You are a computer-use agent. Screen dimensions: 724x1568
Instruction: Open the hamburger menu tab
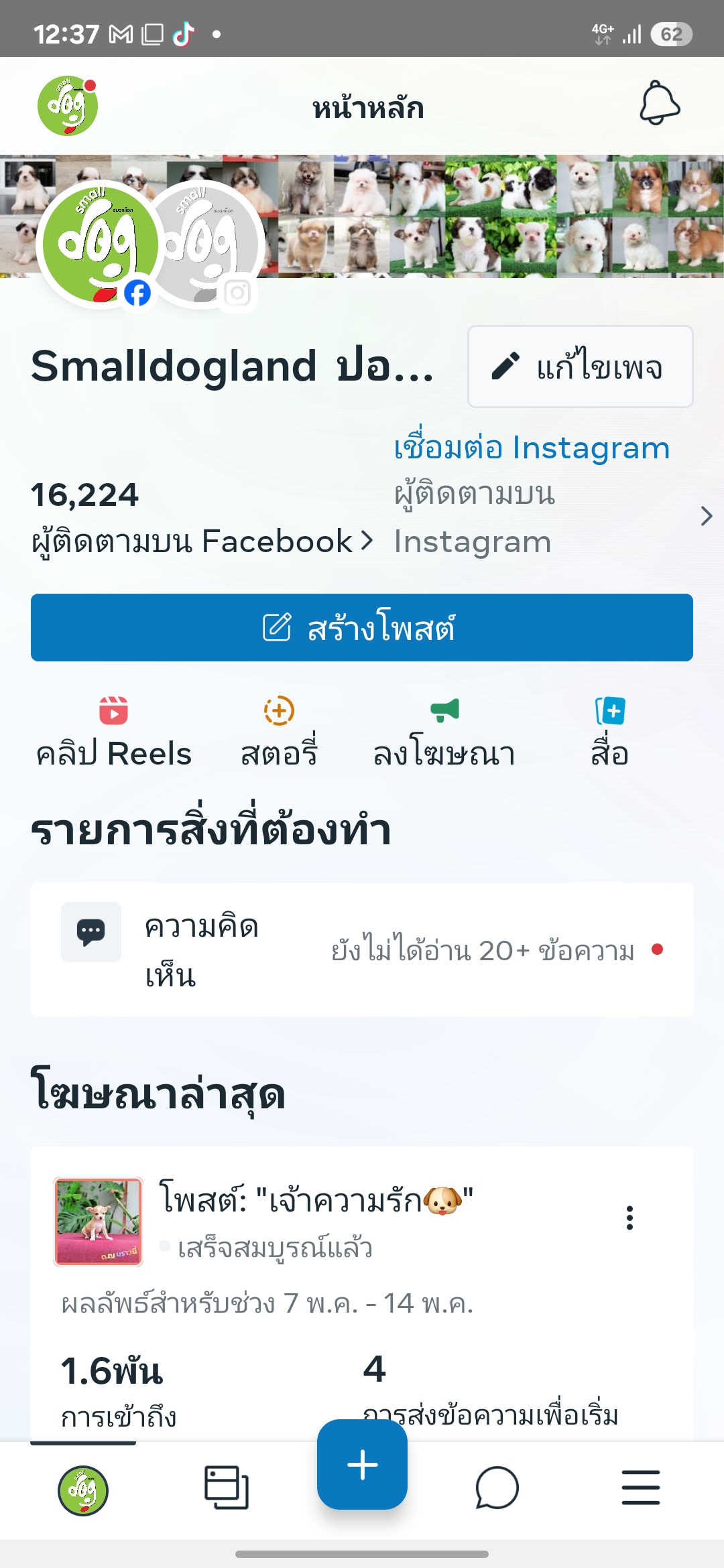click(x=640, y=1488)
